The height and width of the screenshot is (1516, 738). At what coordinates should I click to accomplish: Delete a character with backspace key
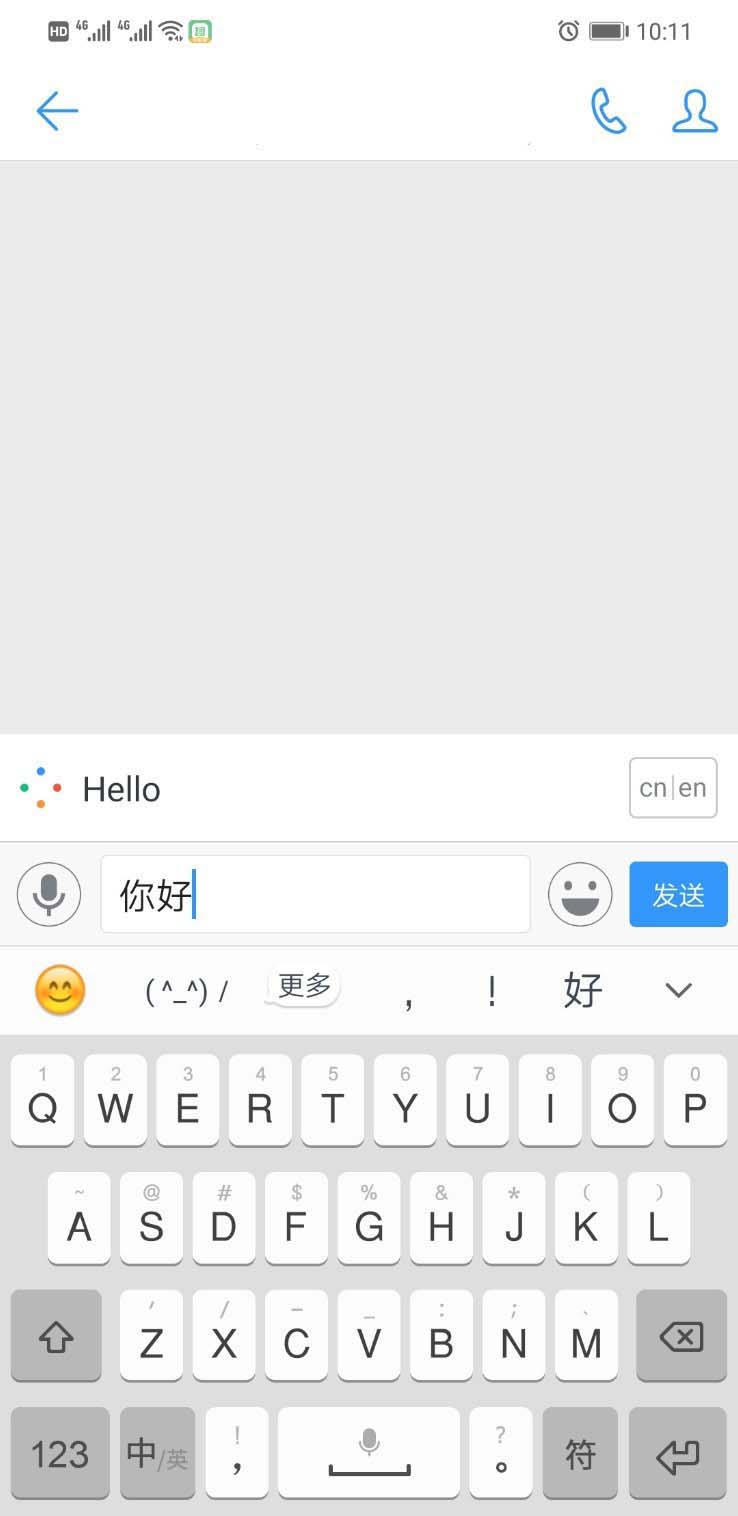coord(681,1336)
